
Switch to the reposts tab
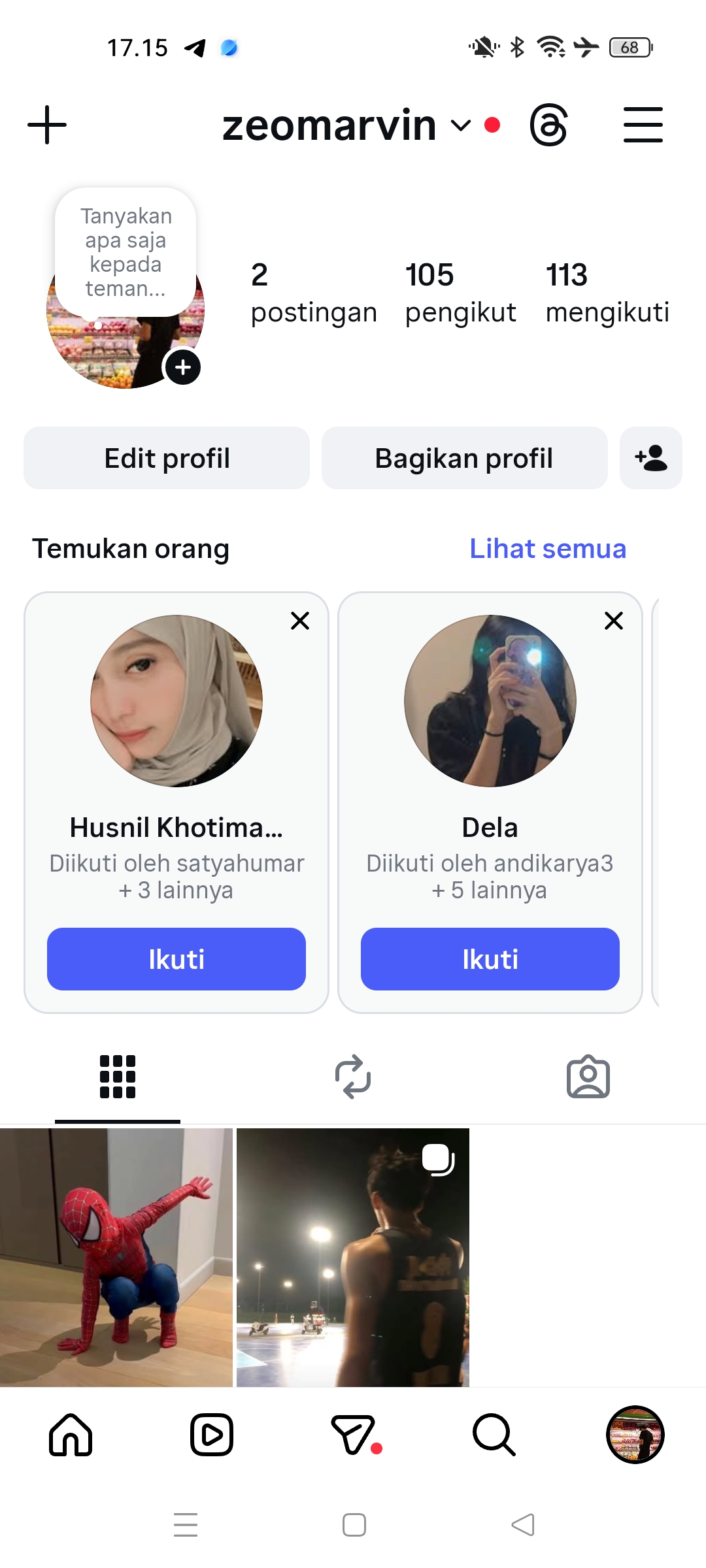tap(353, 1077)
